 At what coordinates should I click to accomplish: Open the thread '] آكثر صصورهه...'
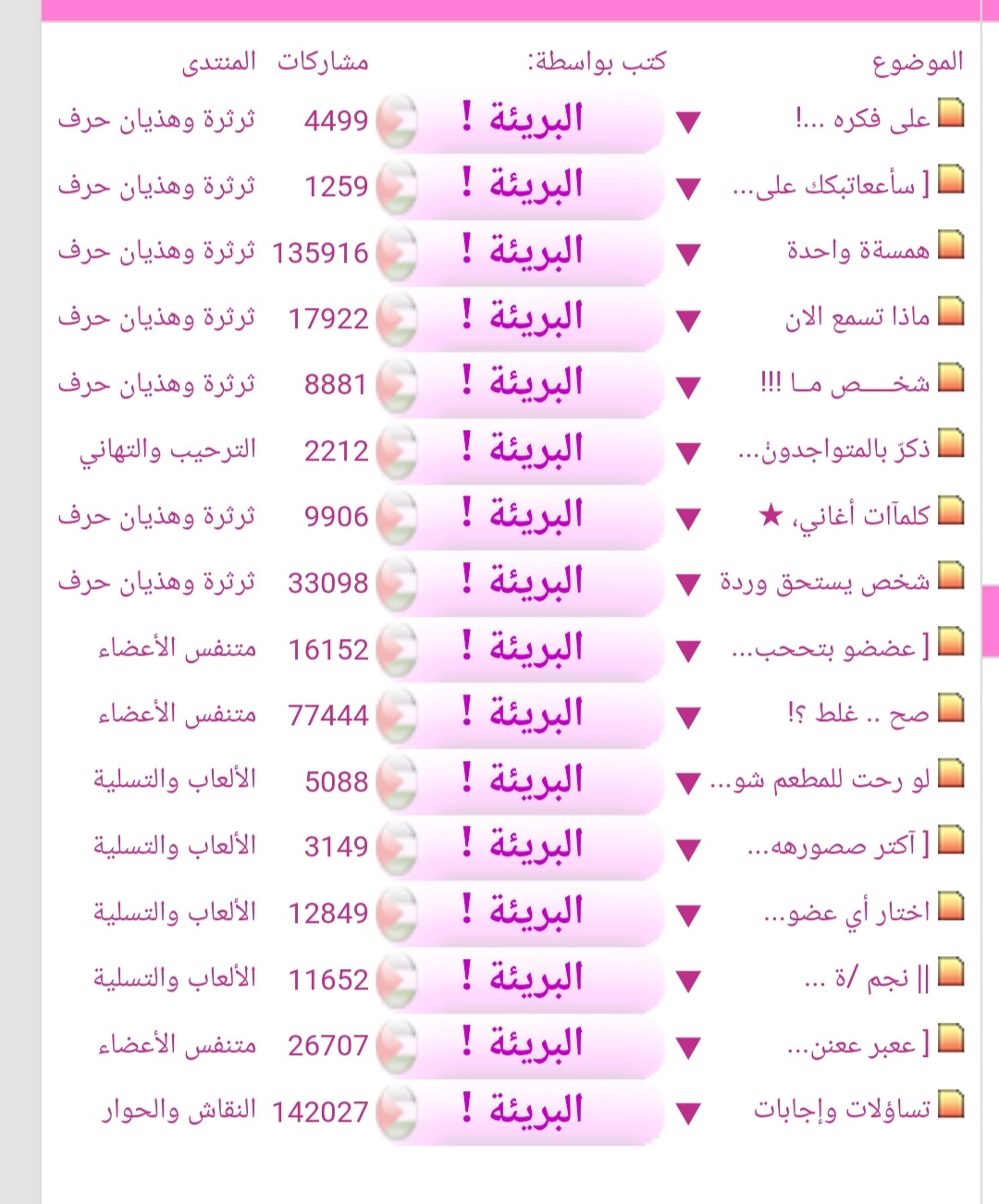tap(837, 845)
